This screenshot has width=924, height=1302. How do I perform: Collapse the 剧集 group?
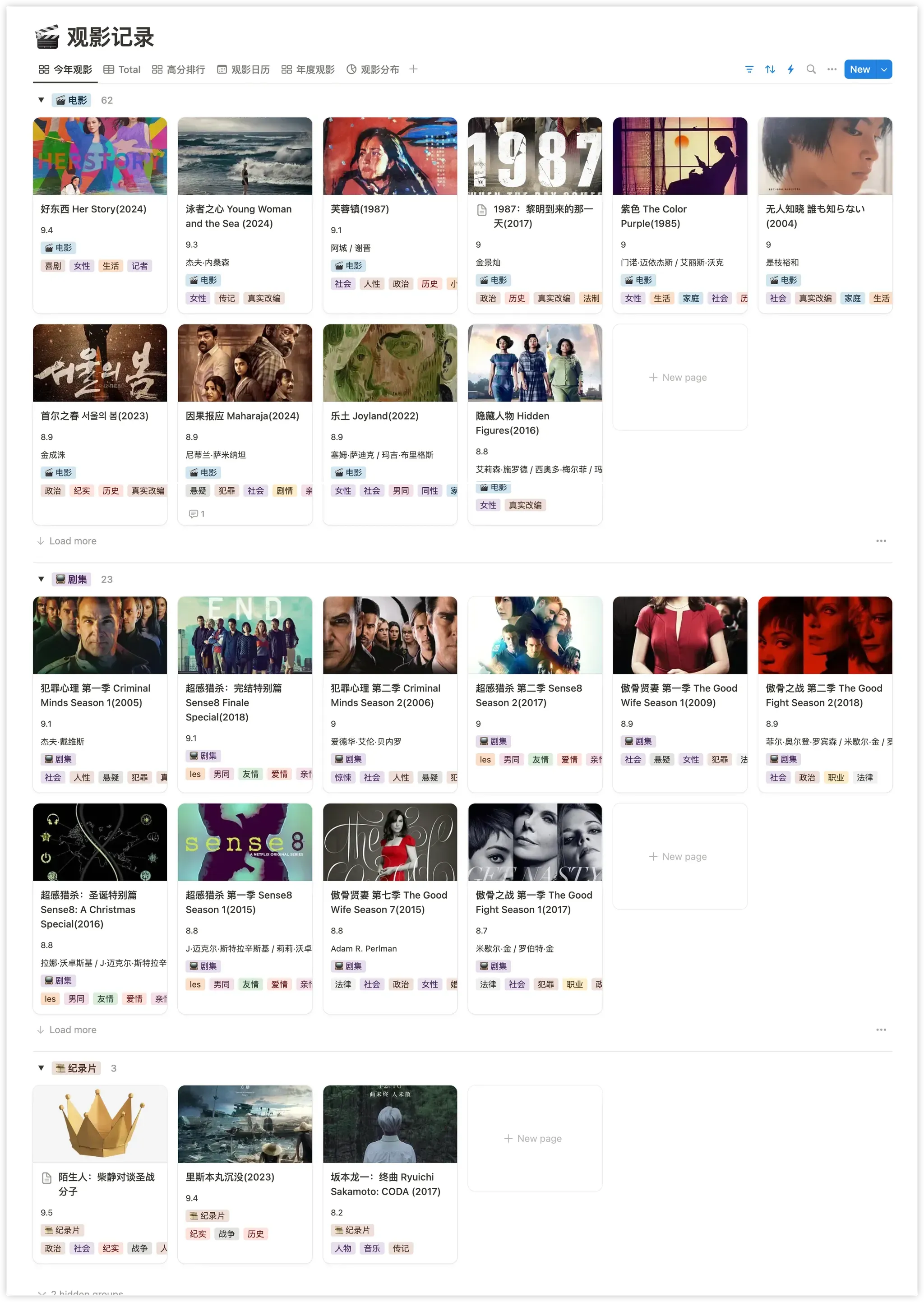pyautogui.click(x=41, y=579)
